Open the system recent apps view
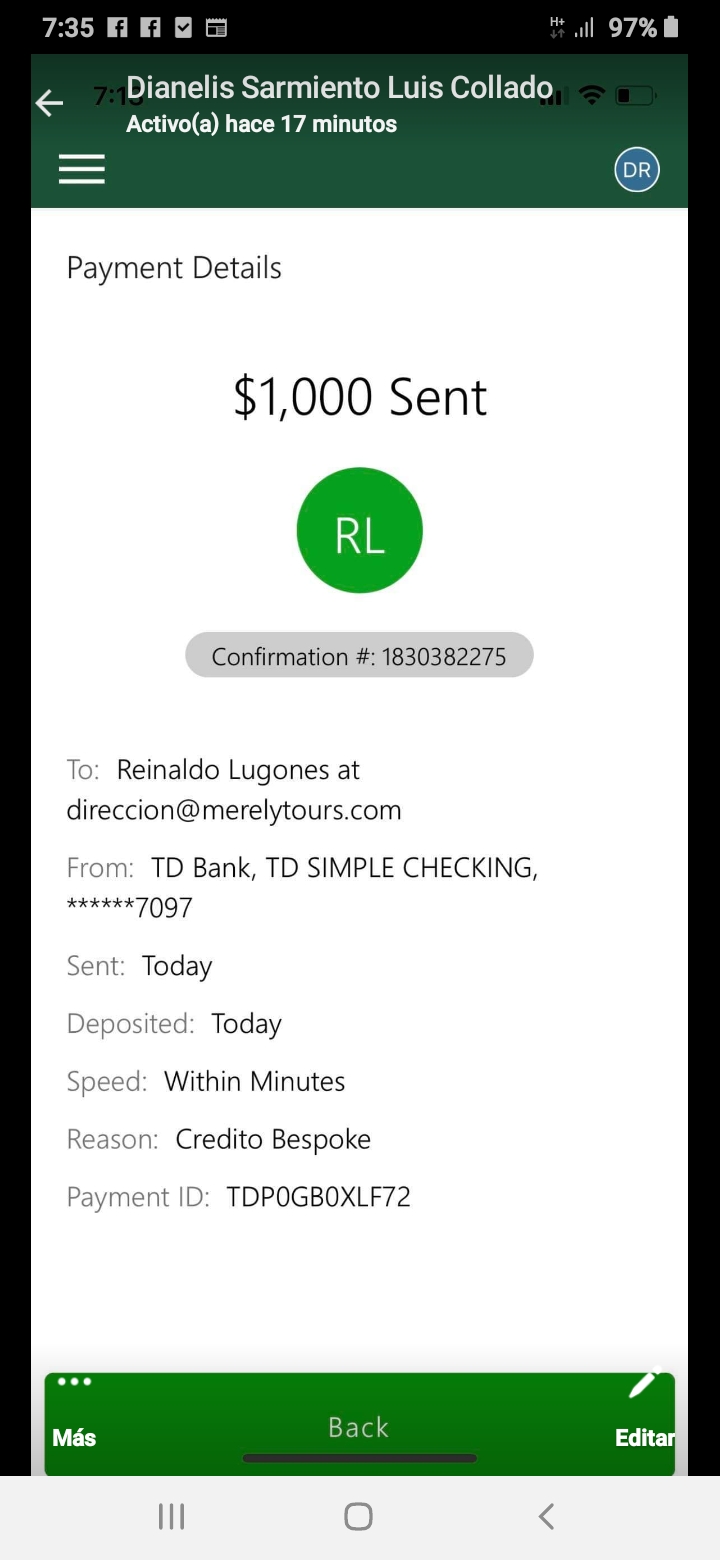720x1560 pixels. point(172,1517)
